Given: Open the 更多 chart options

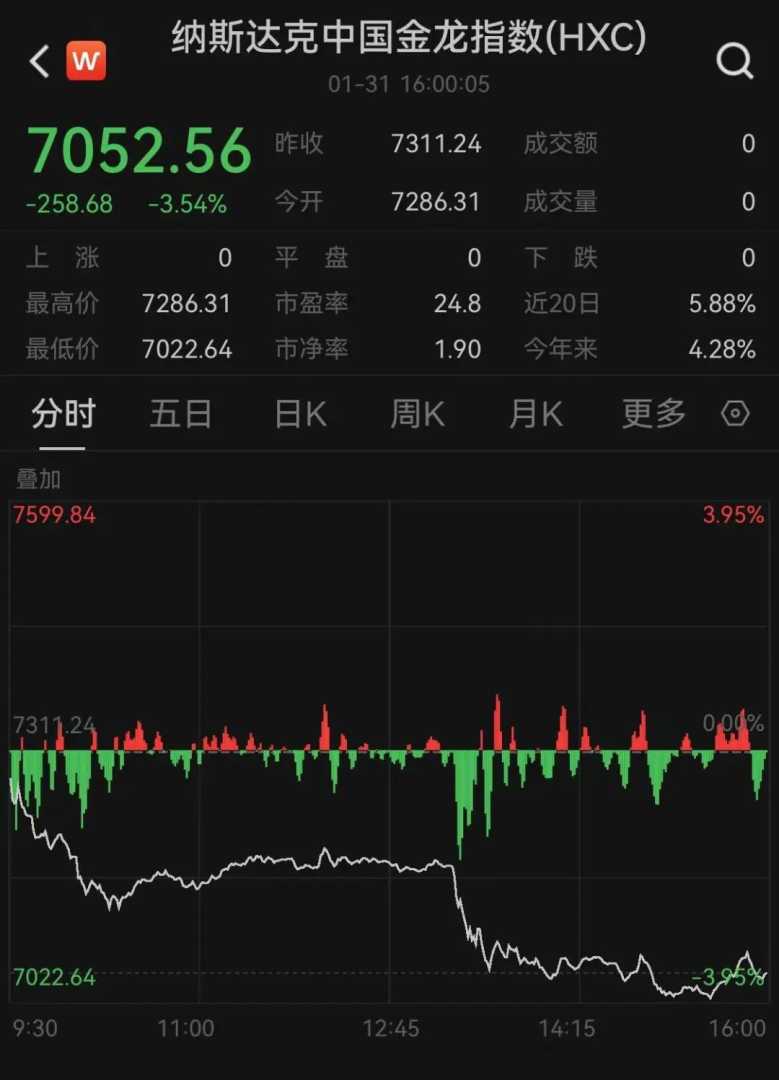Looking at the screenshot, I should (x=654, y=414).
